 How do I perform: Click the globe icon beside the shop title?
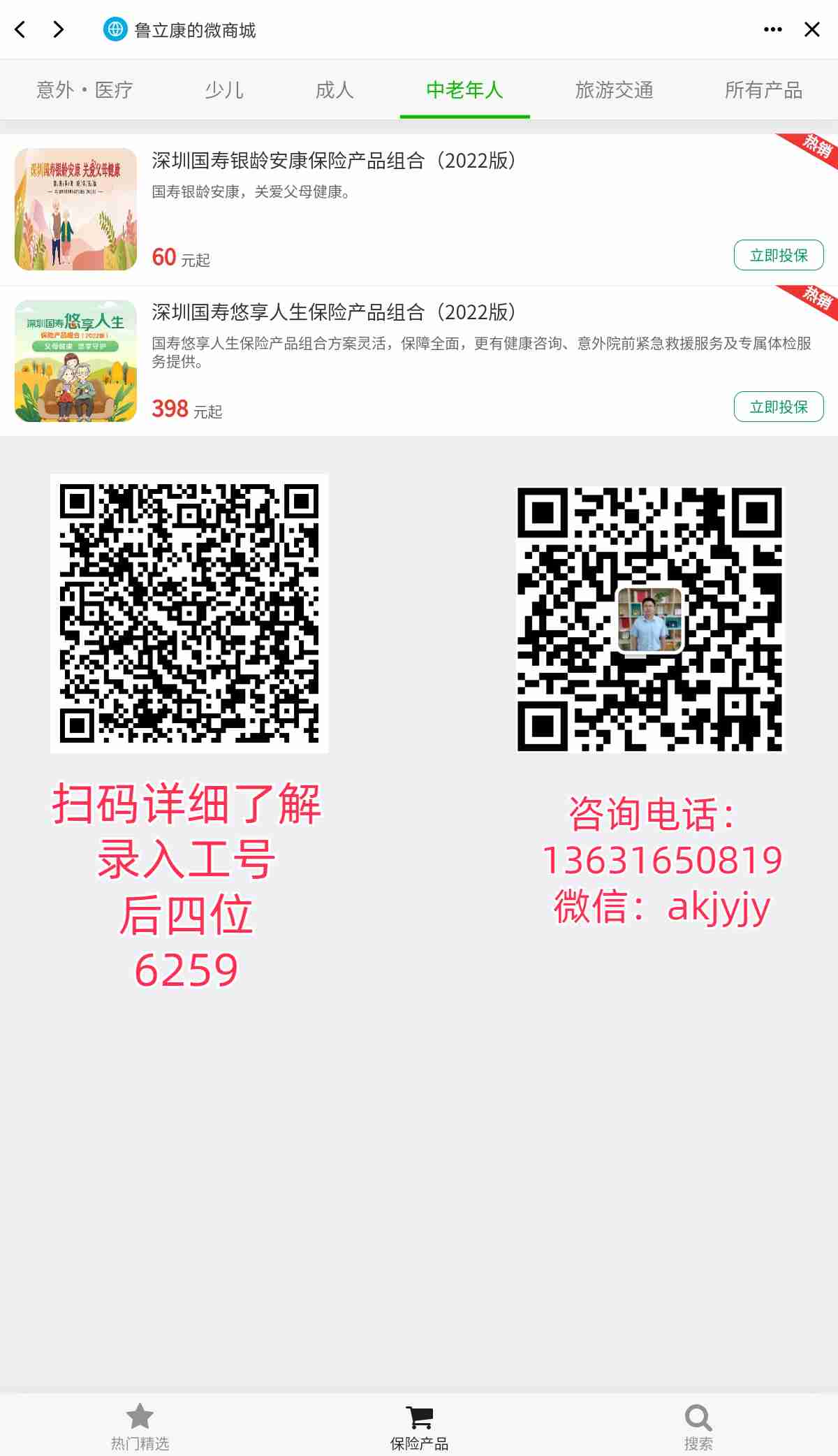(114, 29)
